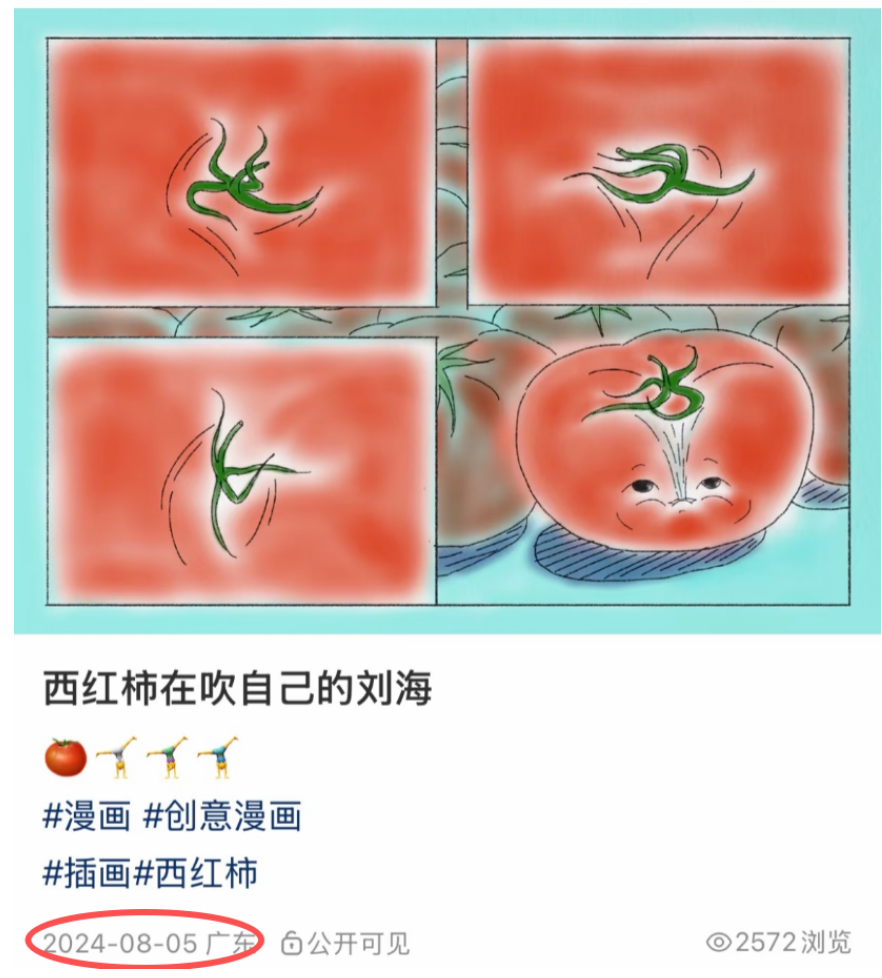
Task: Open the #漫画 hashtag
Action: 86,817
